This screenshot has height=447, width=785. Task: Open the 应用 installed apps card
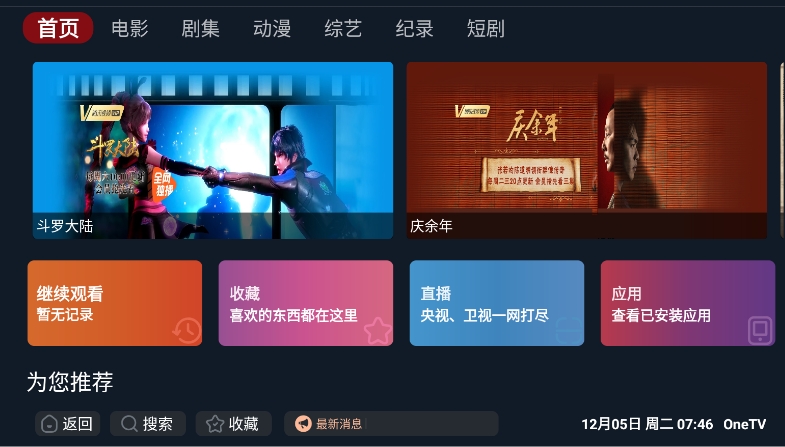coord(688,303)
